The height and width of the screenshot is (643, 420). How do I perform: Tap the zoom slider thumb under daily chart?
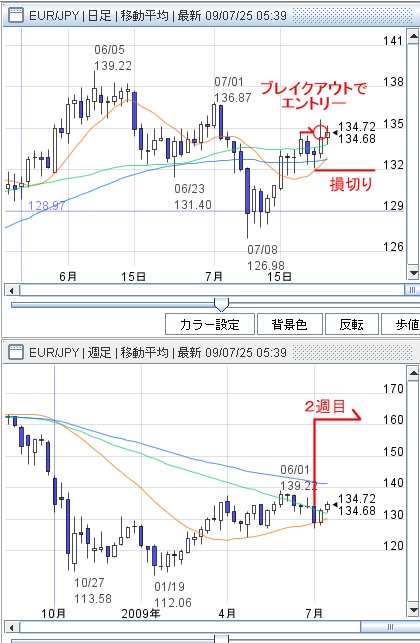pos(221,304)
